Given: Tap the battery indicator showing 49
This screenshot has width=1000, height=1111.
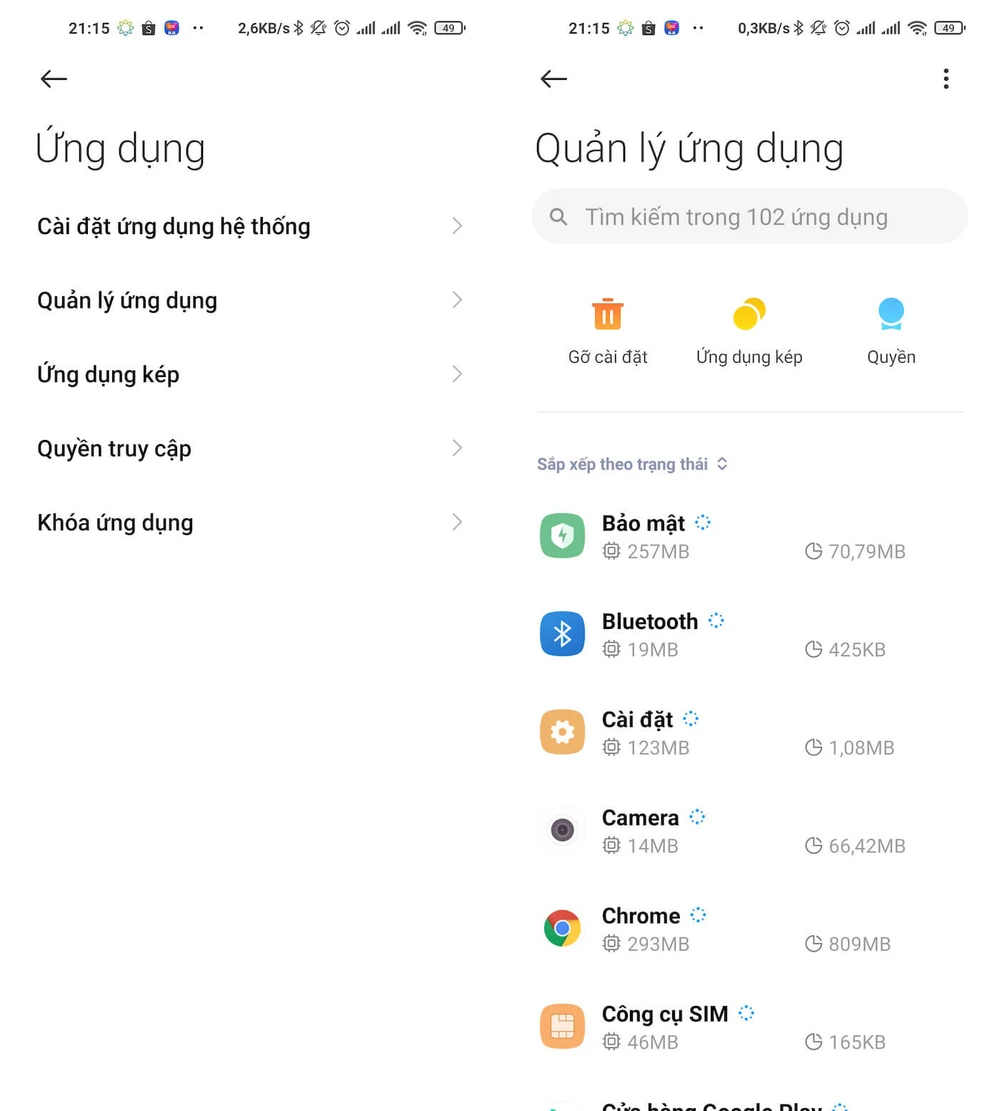Looking at the screenshot, I should 947,28.
